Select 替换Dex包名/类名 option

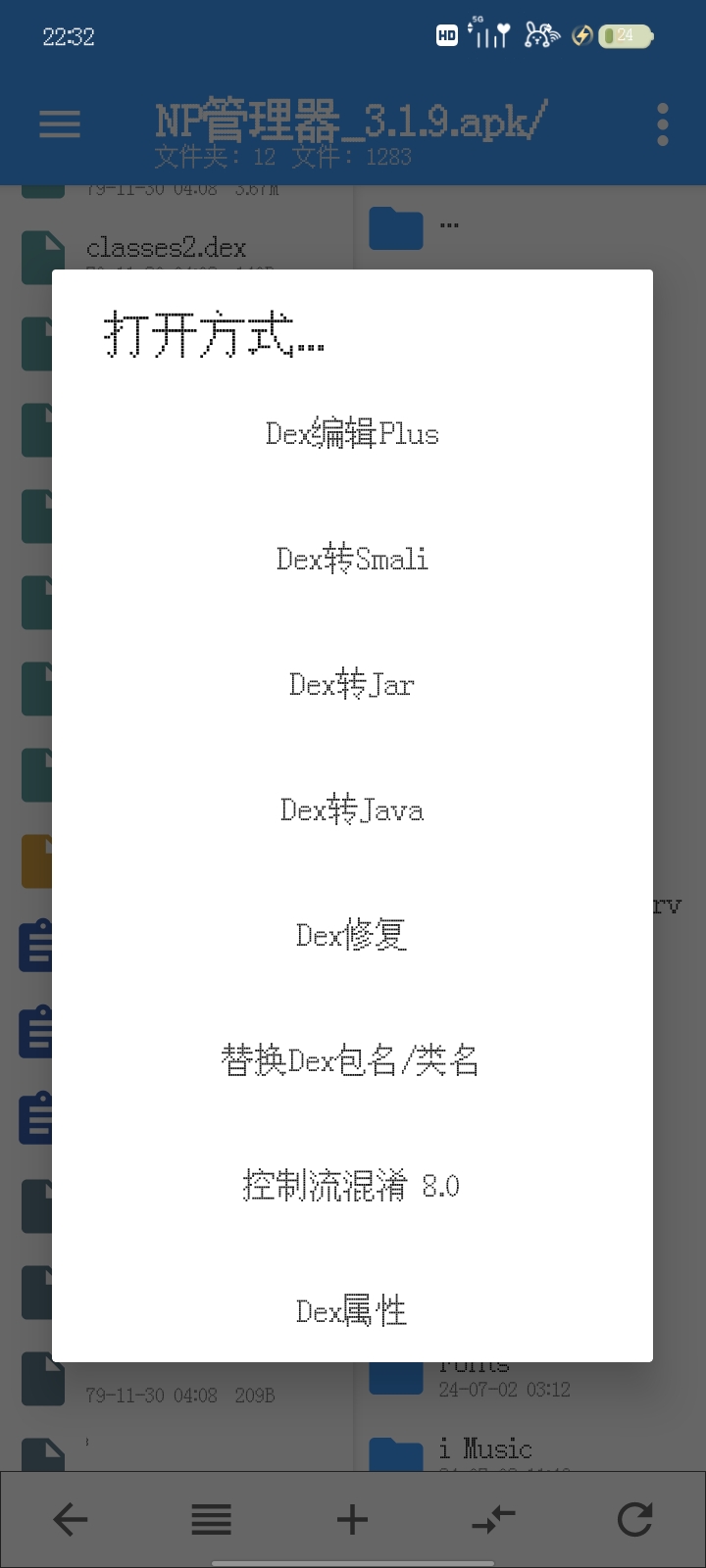point(352,1060)
